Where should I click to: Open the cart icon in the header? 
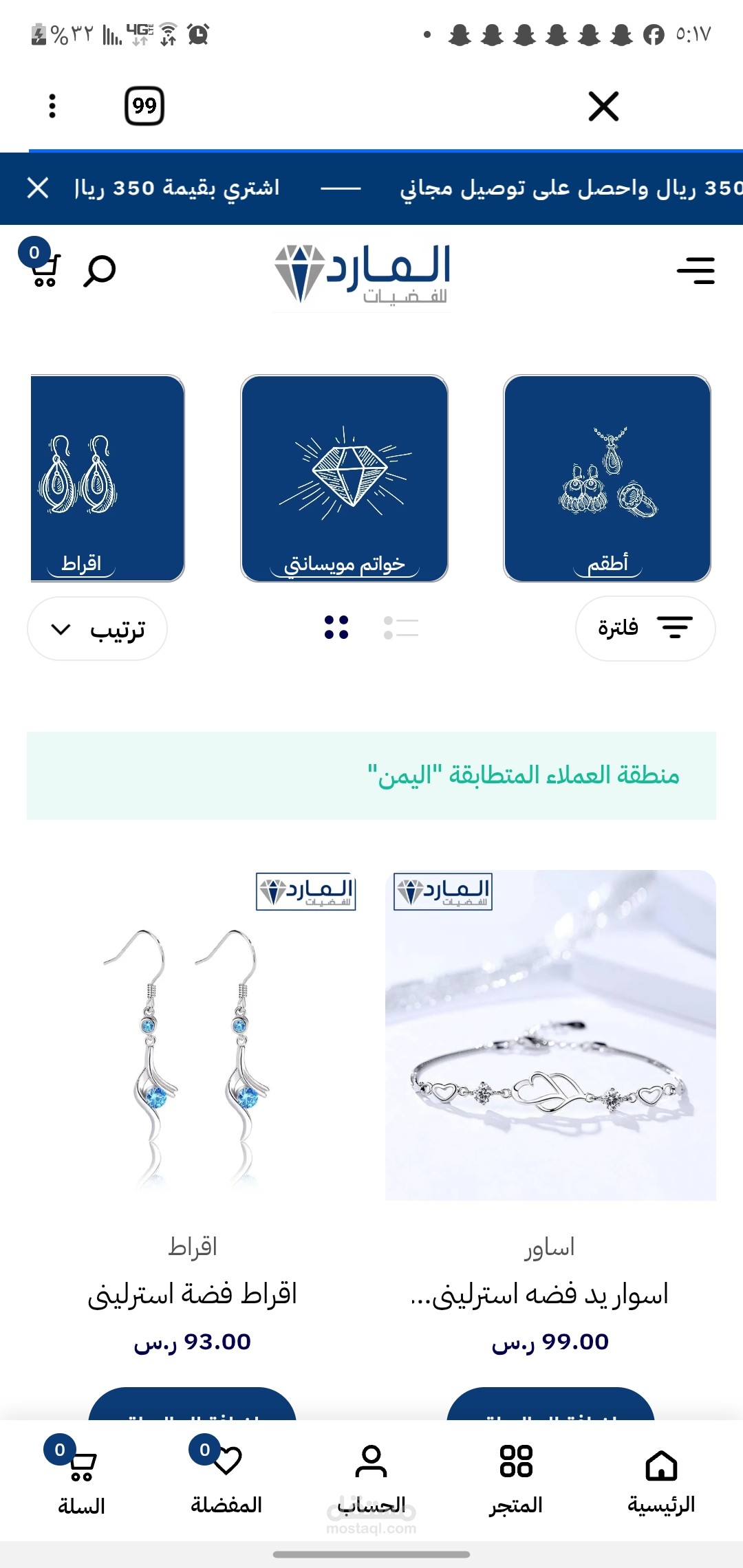44,270
